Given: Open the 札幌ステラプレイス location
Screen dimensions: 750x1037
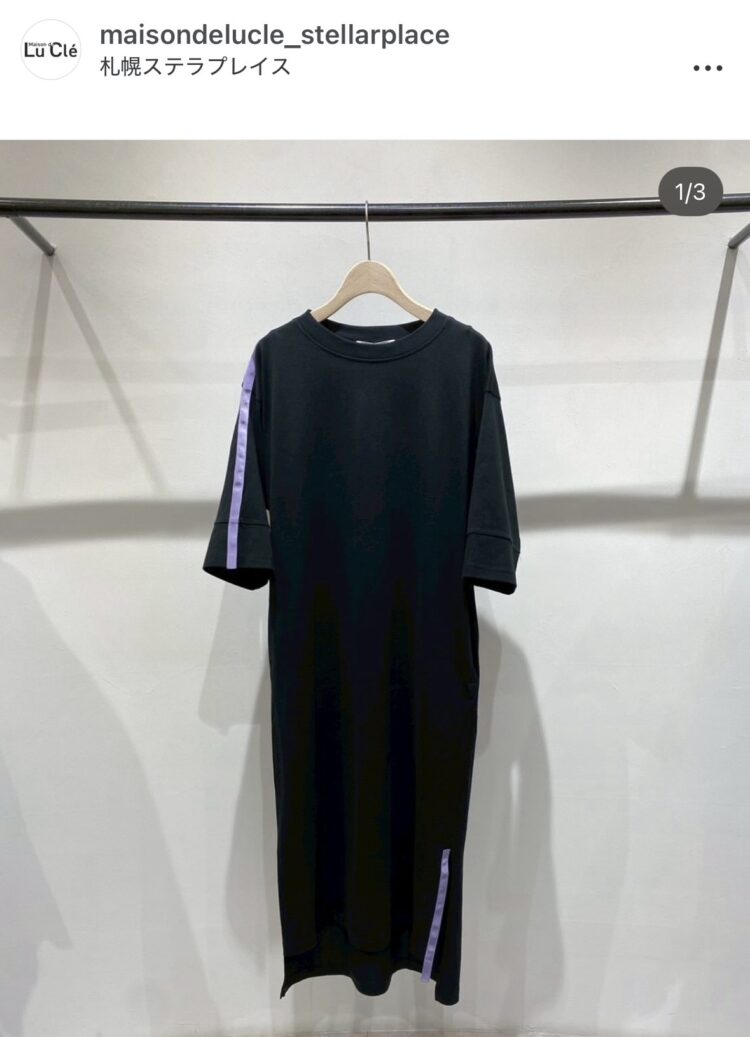Looking at the screenshot, I should pyautogui.click(x=195, y=67).
